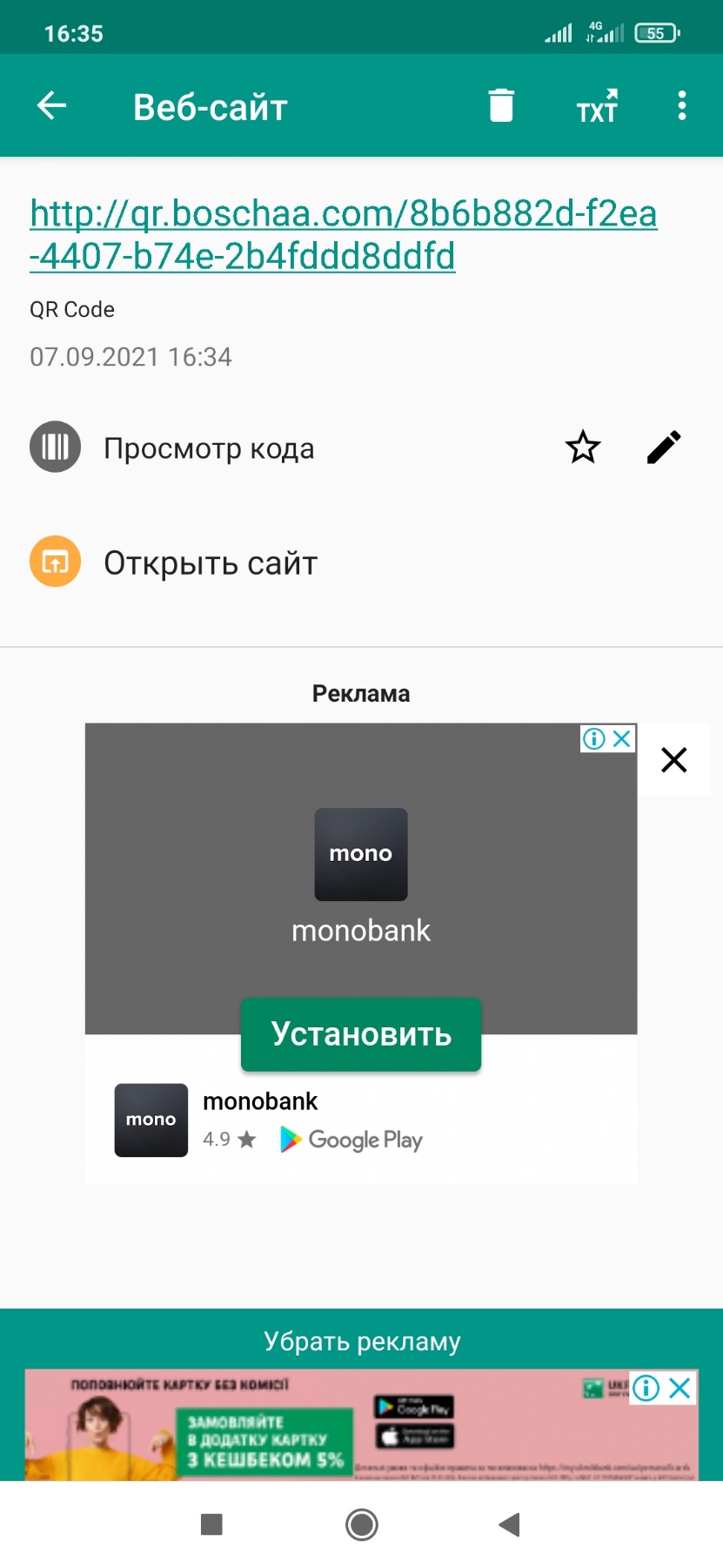This screenshot has width=723, height=1568.
Task: Open the qr.boschaa.com link
Action: coord(343,234)
